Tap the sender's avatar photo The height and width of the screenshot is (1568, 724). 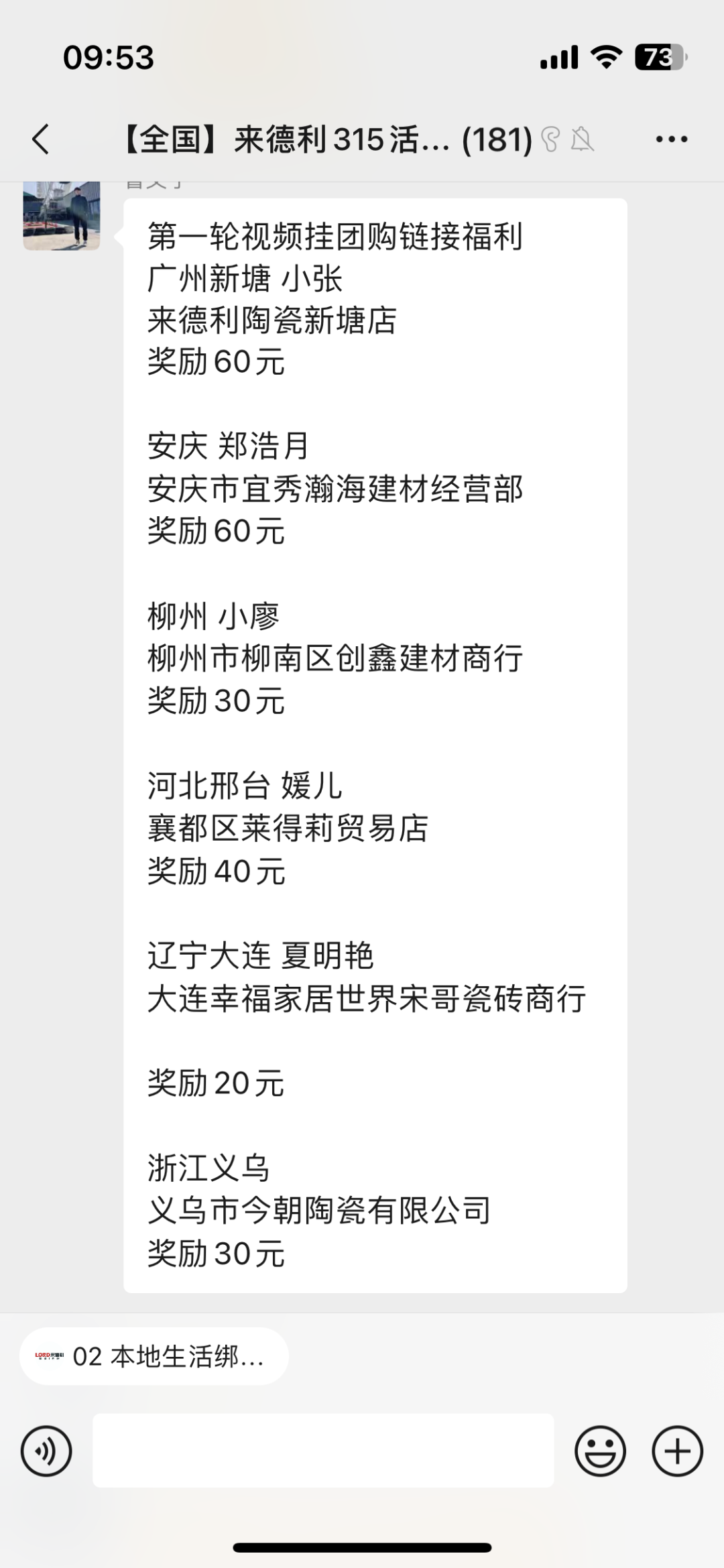tap(62, 215)
